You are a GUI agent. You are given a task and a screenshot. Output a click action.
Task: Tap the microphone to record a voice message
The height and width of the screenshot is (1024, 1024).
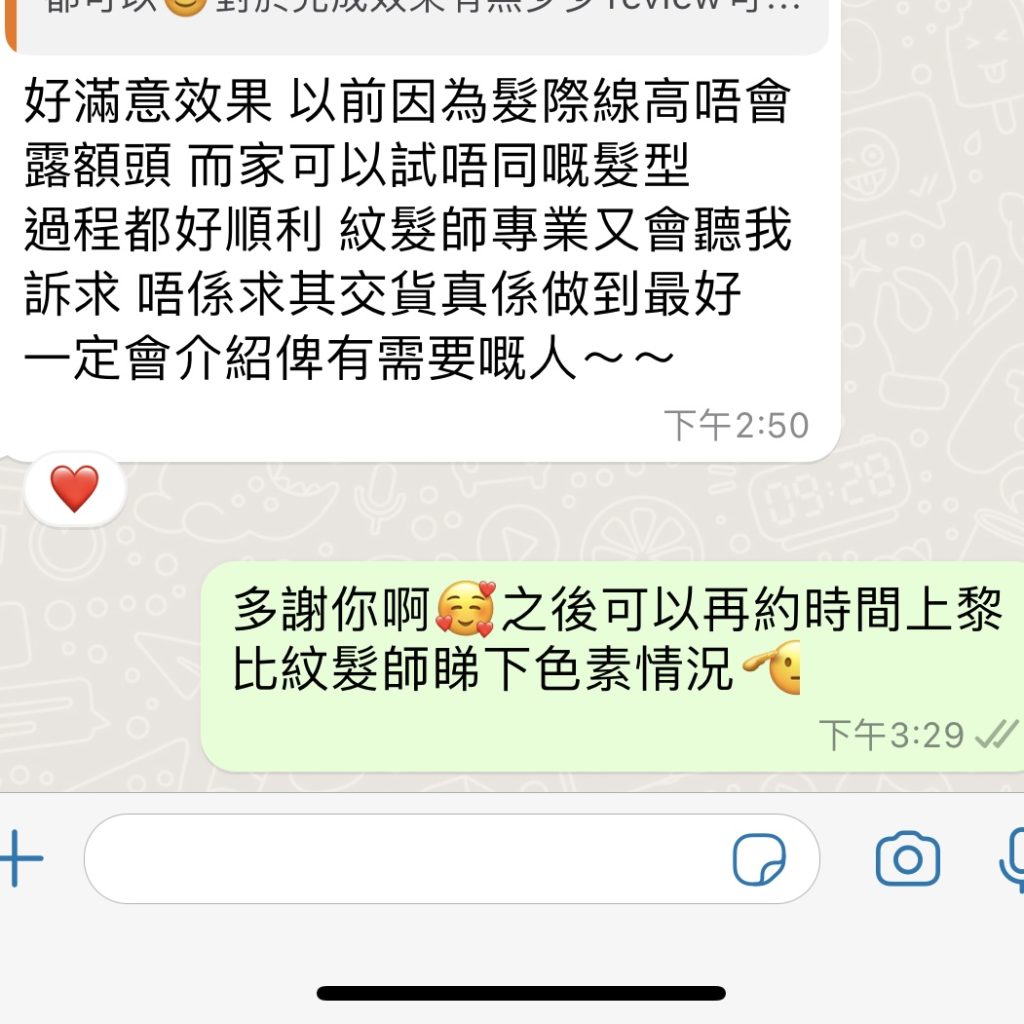(x=1012, y=859)
